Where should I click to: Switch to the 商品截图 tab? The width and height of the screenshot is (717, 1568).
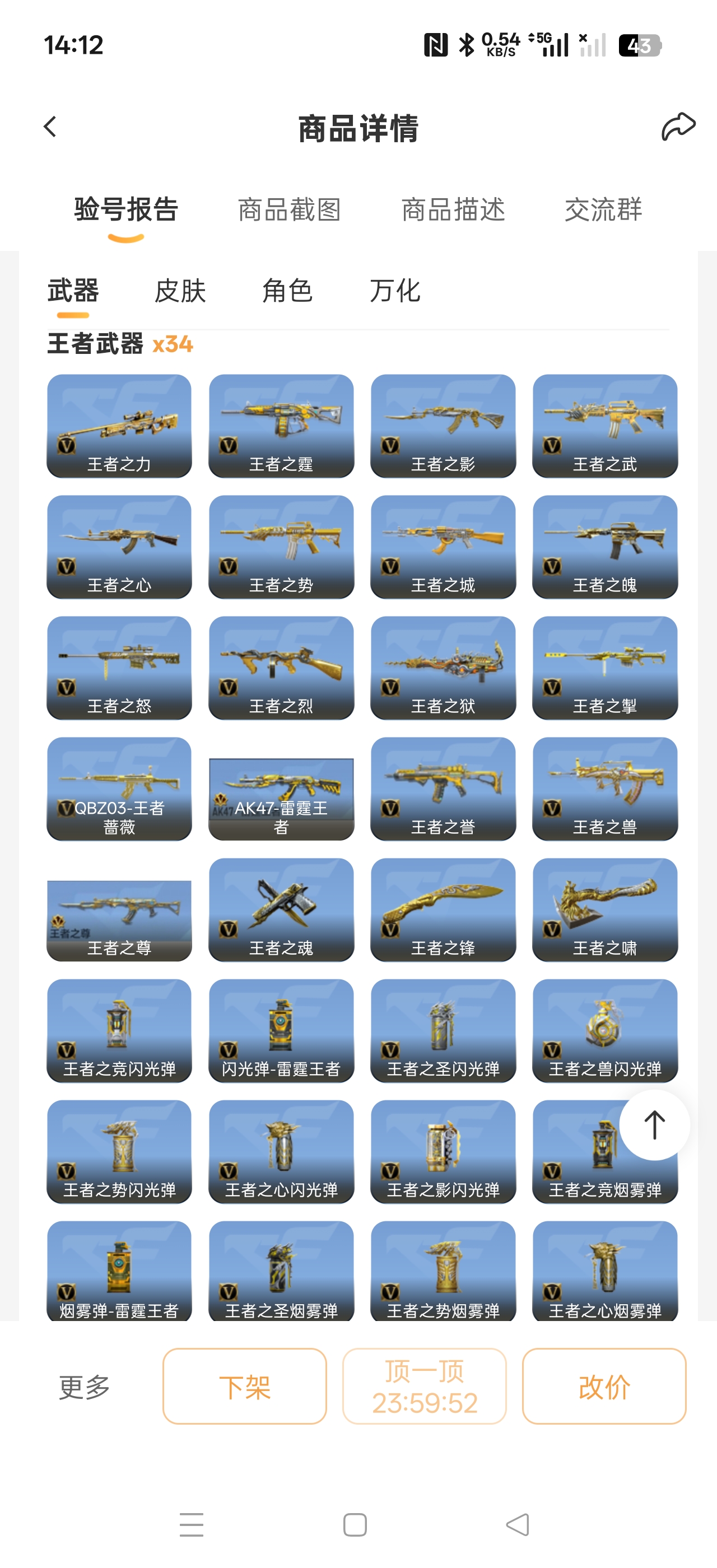(289, 209)
